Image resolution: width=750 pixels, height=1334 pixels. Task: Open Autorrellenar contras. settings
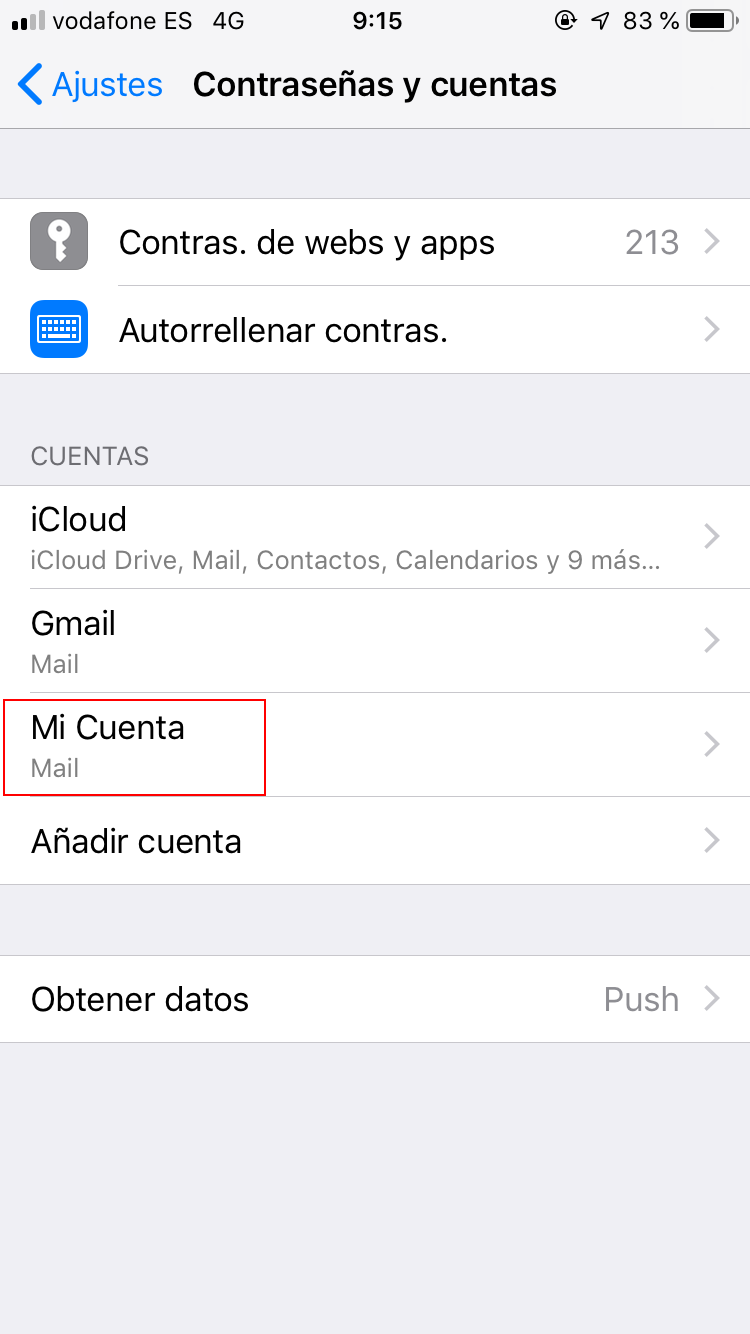pyautogui.click(x=375, y=330)
